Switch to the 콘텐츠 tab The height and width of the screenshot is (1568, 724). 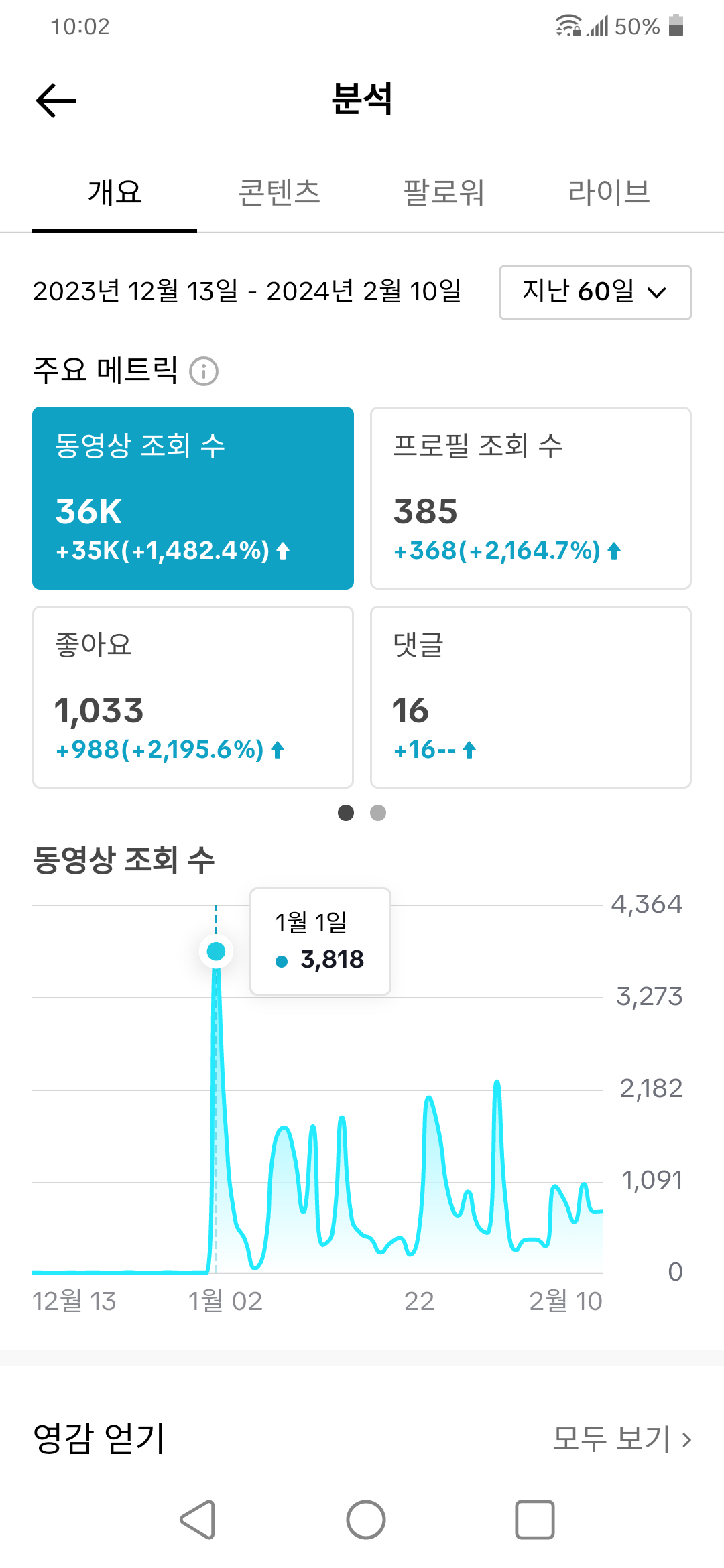pos(280,193)
